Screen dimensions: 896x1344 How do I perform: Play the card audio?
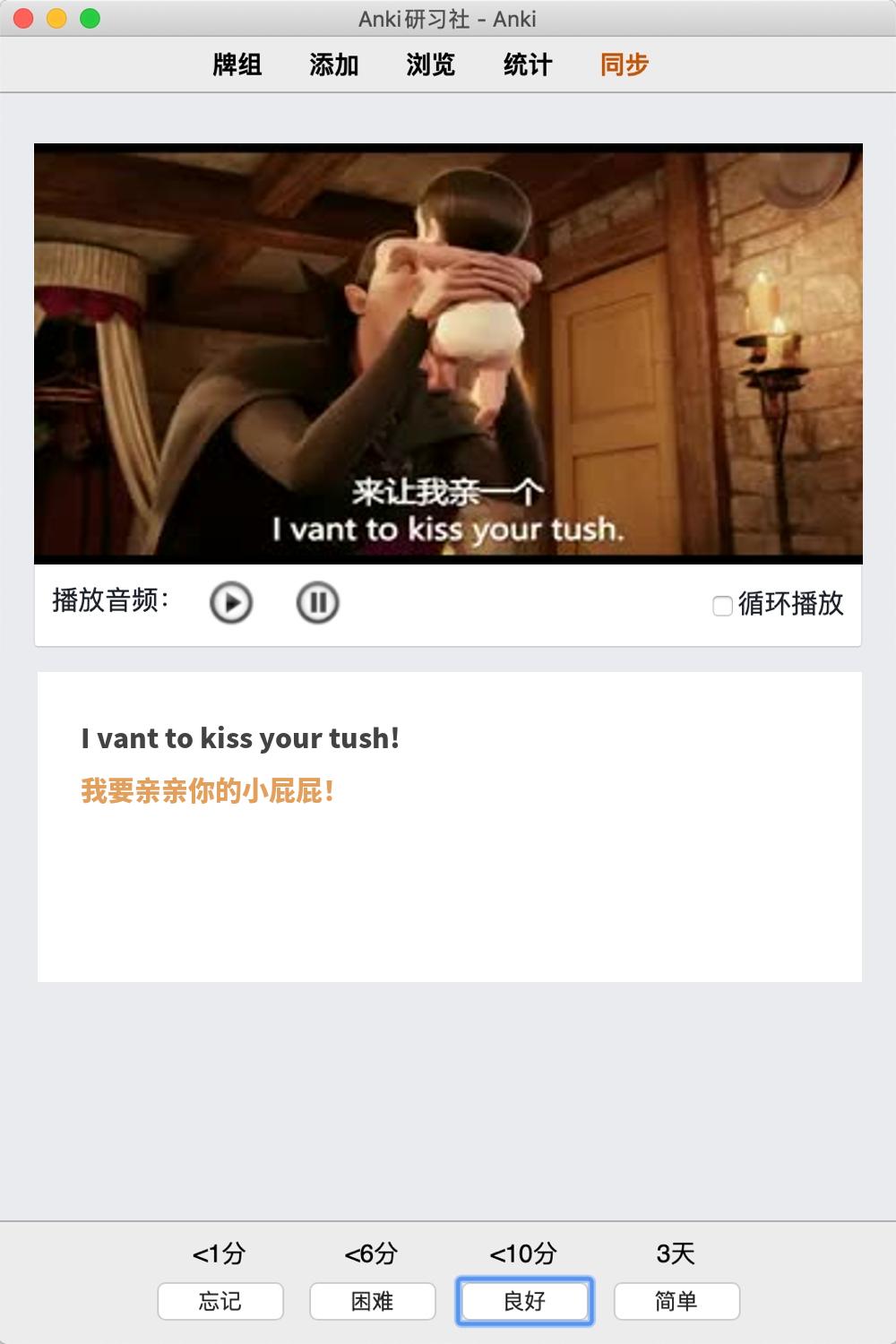coord(231,603)
